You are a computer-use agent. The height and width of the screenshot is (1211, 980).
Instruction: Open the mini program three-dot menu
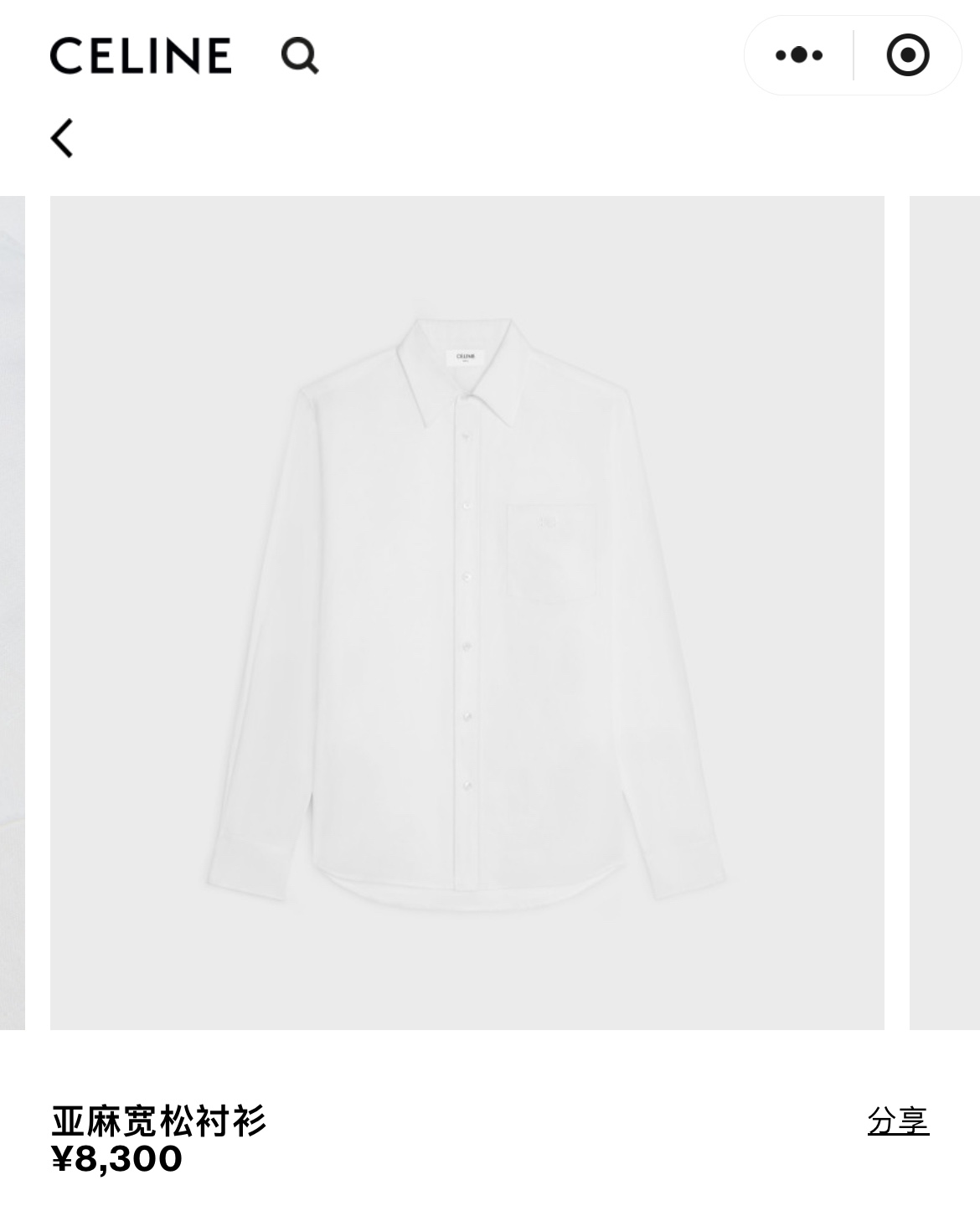[799, 55]
